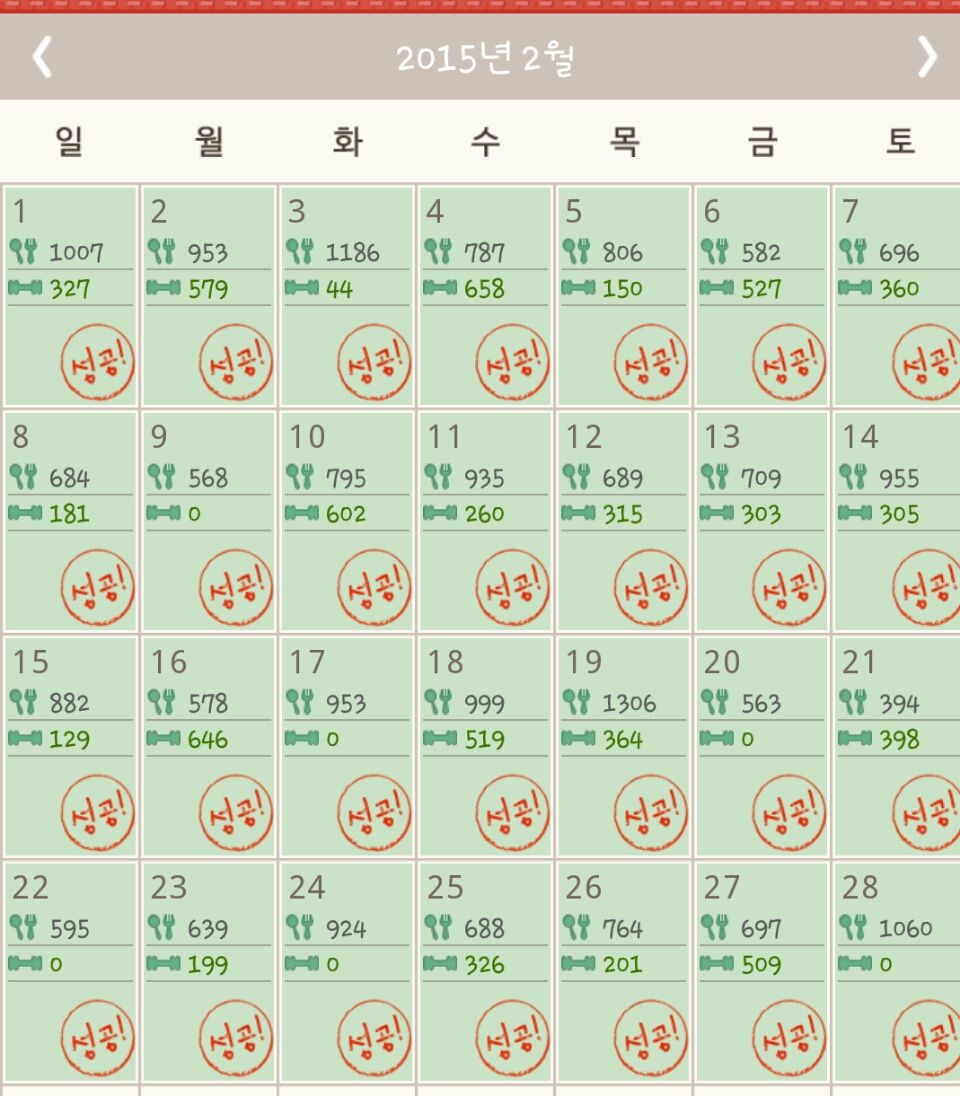Select day 9 on the calendar
Image resolution: width=960 pixels, height=1096 pixels.
click(208, 521)
